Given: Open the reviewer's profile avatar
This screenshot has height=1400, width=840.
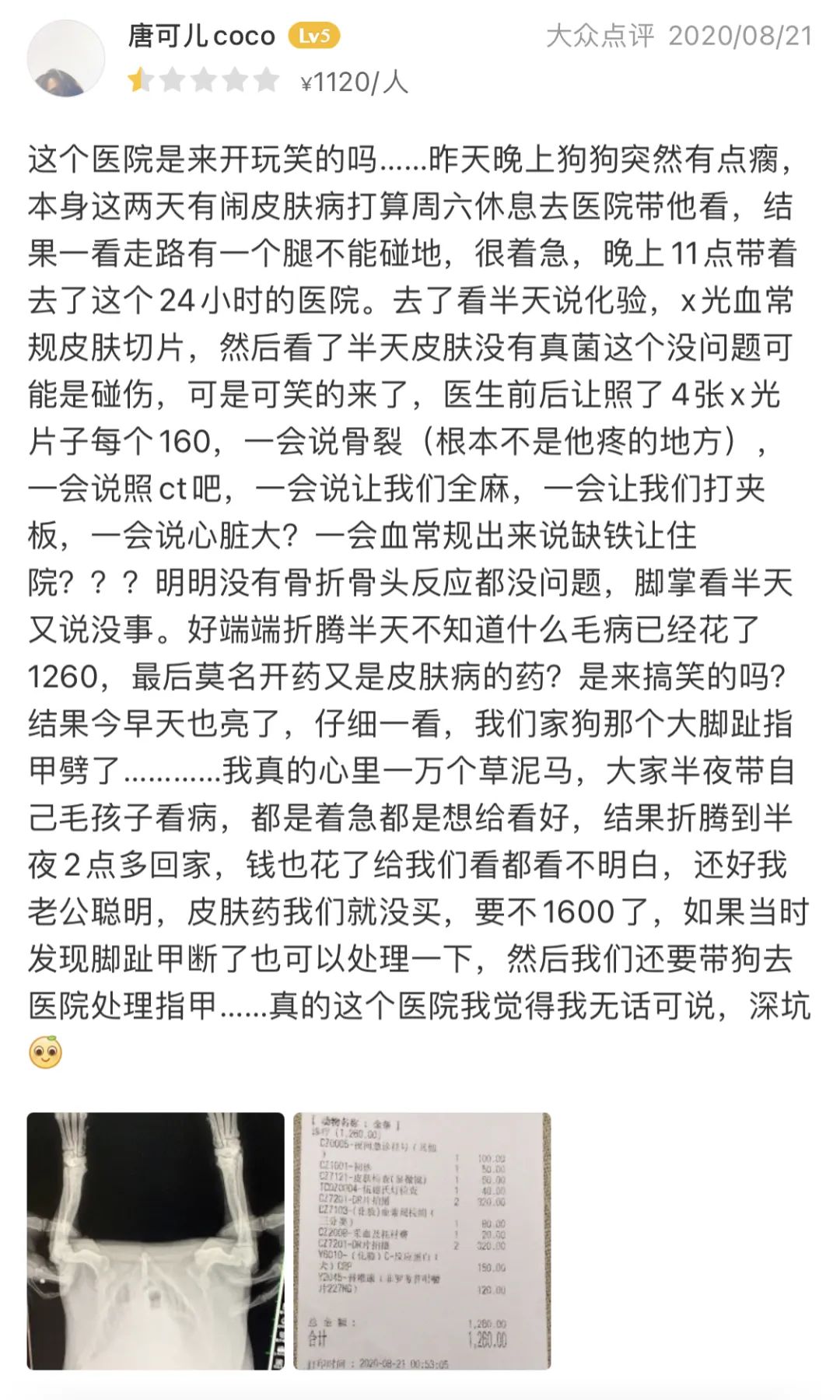Looking at the screenshot, I should [x=66, y=56].
